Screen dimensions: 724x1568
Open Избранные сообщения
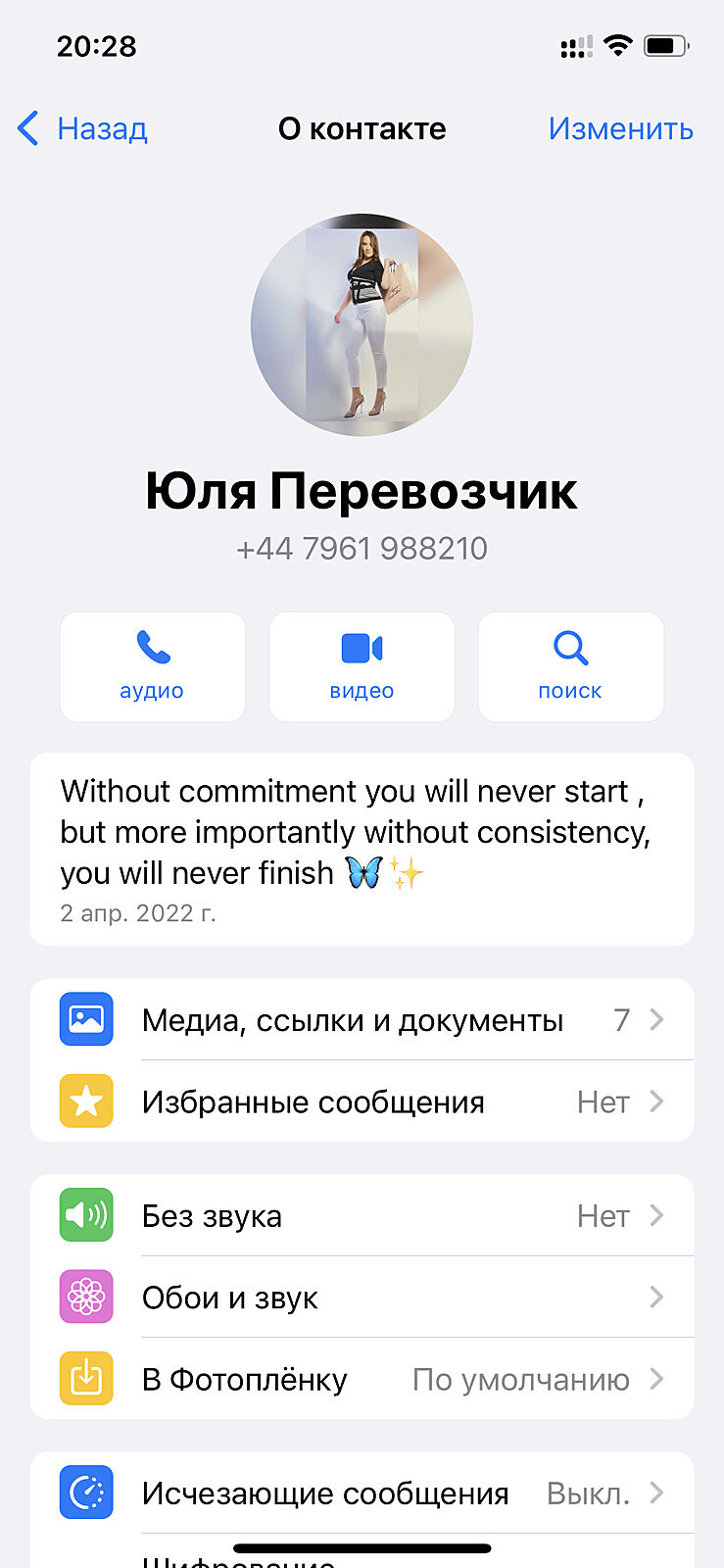tap(362, 1102)
